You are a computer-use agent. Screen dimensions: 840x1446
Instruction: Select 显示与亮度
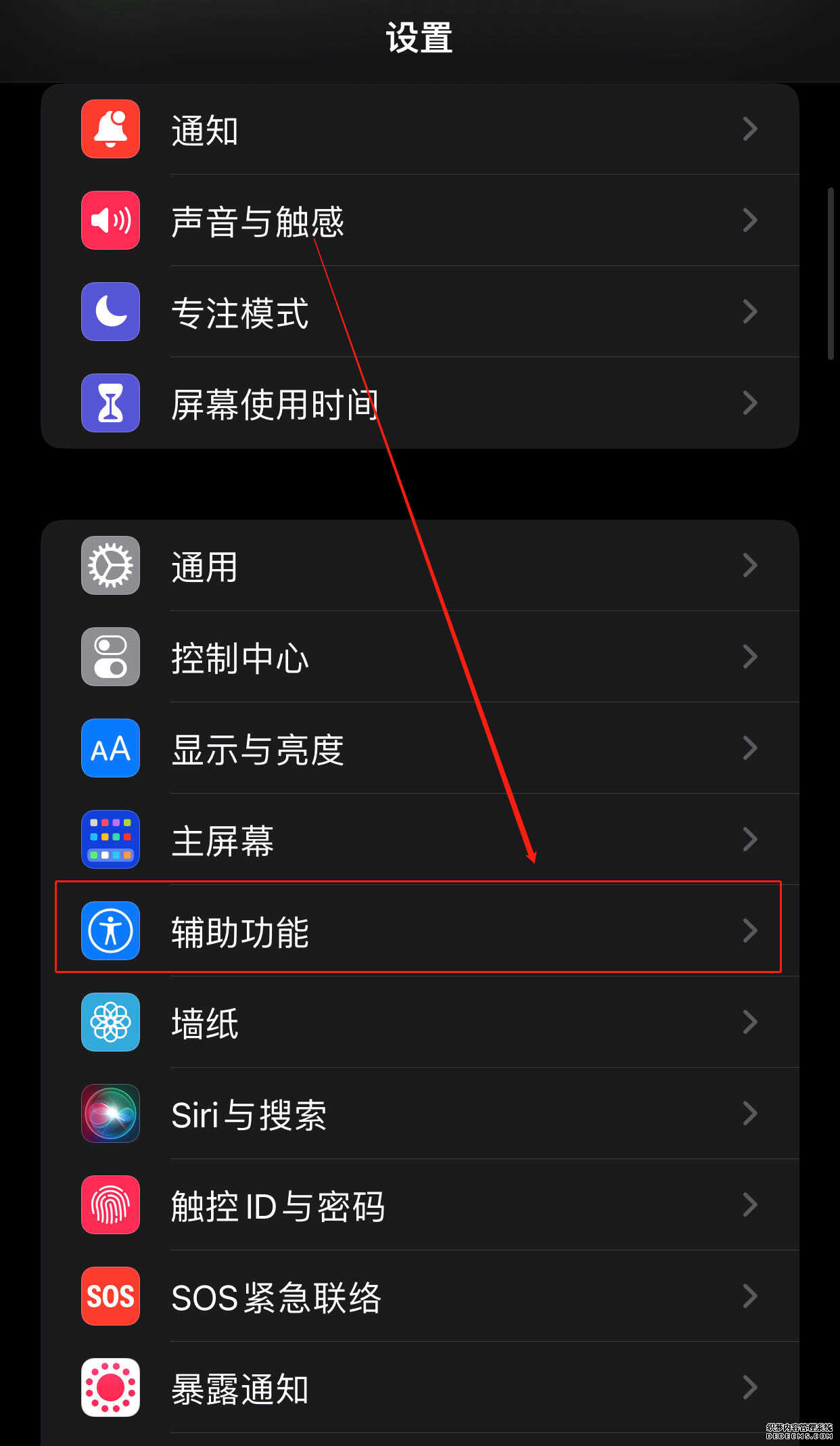tap(419, 749)
